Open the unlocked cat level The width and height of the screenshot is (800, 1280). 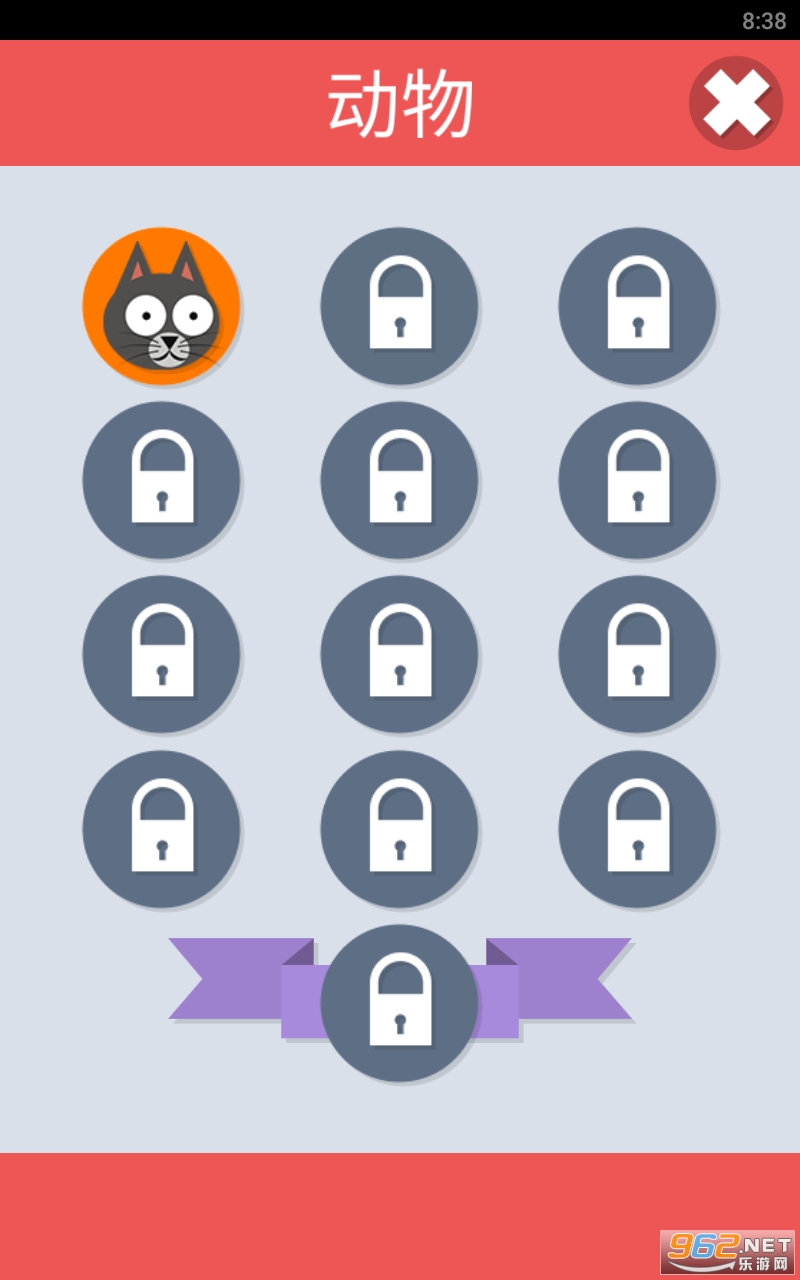click(162, 306)
